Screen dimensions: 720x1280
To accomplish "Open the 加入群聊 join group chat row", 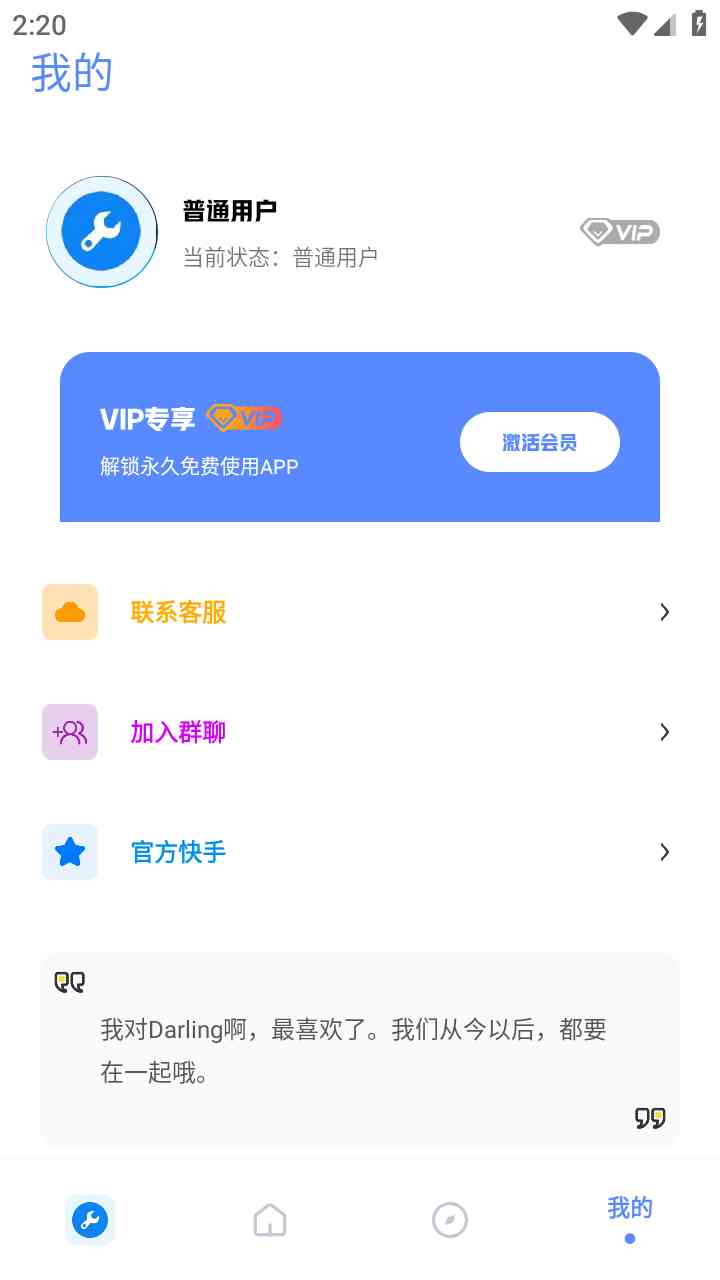I will pos(360,732).
